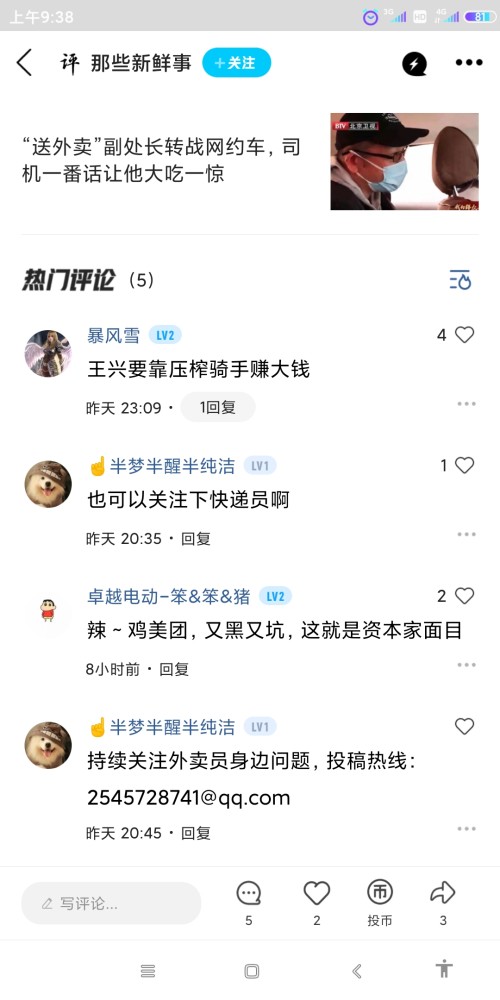Open the article about 送外卖副处长
500x1000 pixels.
point(250,161)
